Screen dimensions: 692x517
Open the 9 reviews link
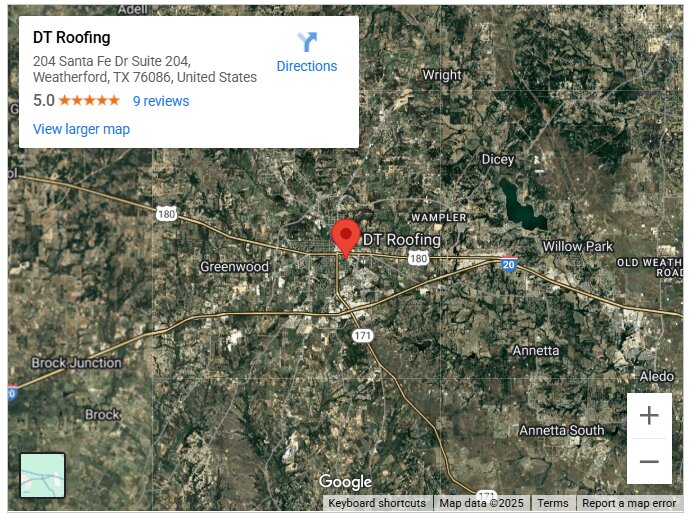[161, 101]
